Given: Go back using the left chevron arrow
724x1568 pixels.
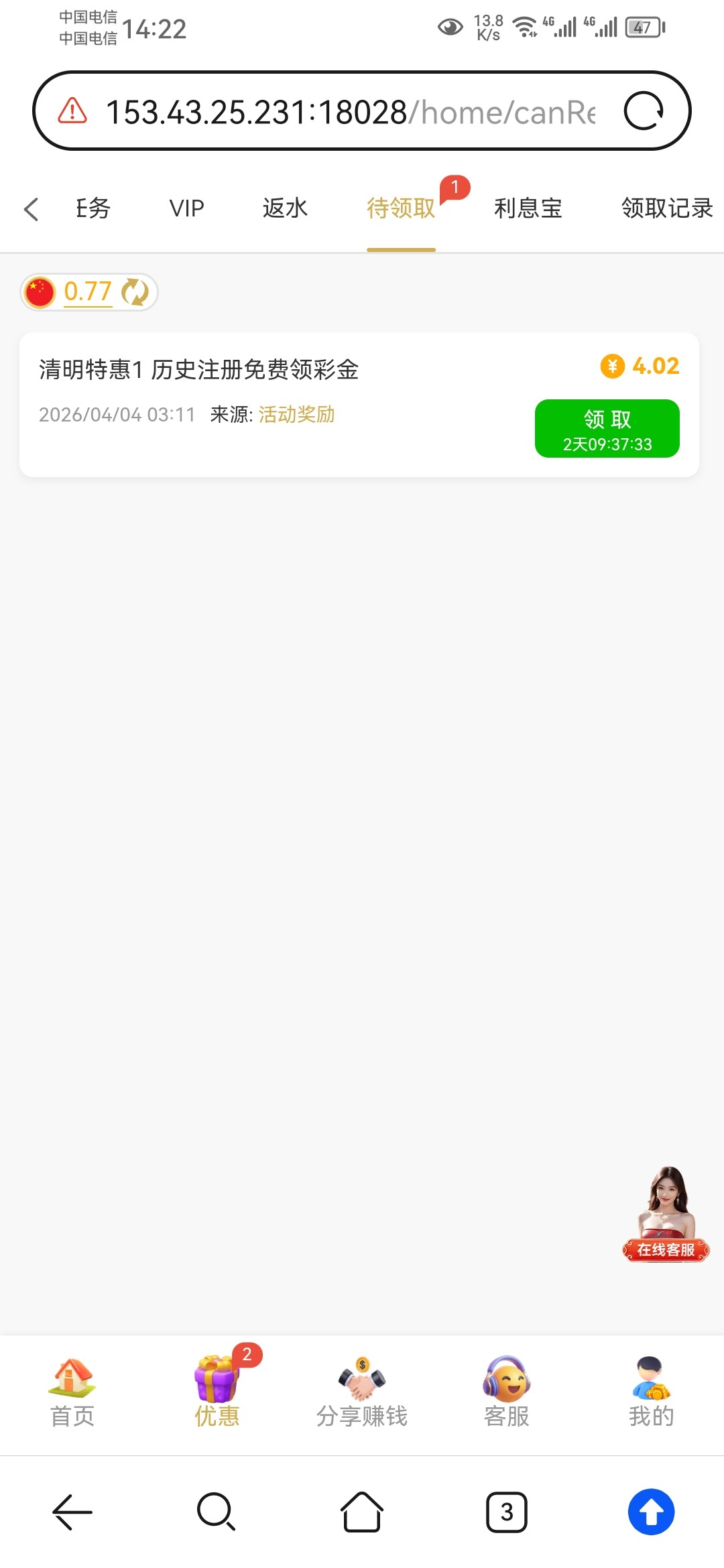Looking at the screenshot, I should [31, 209].
